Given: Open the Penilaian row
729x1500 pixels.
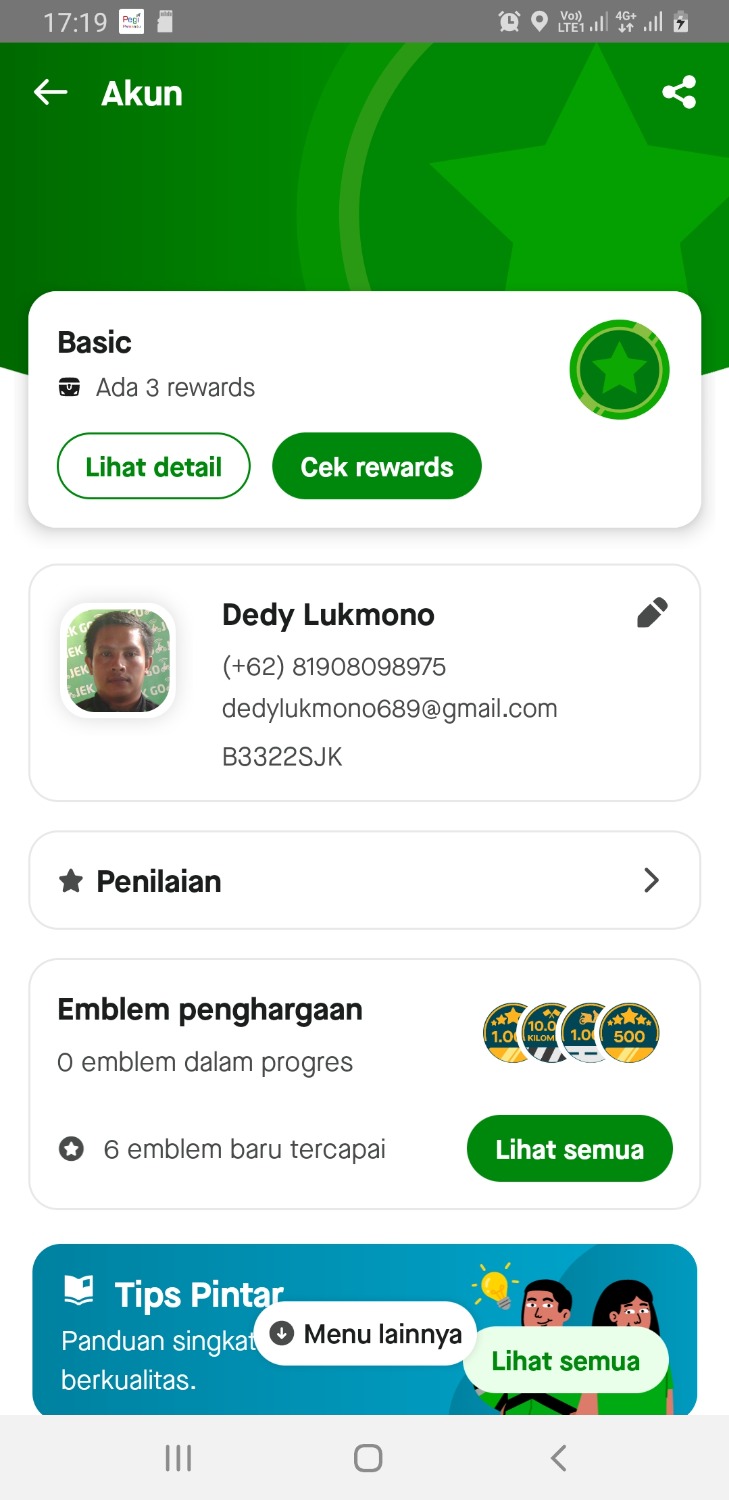Looking at the screenshot, I should [x=364, y=881].
